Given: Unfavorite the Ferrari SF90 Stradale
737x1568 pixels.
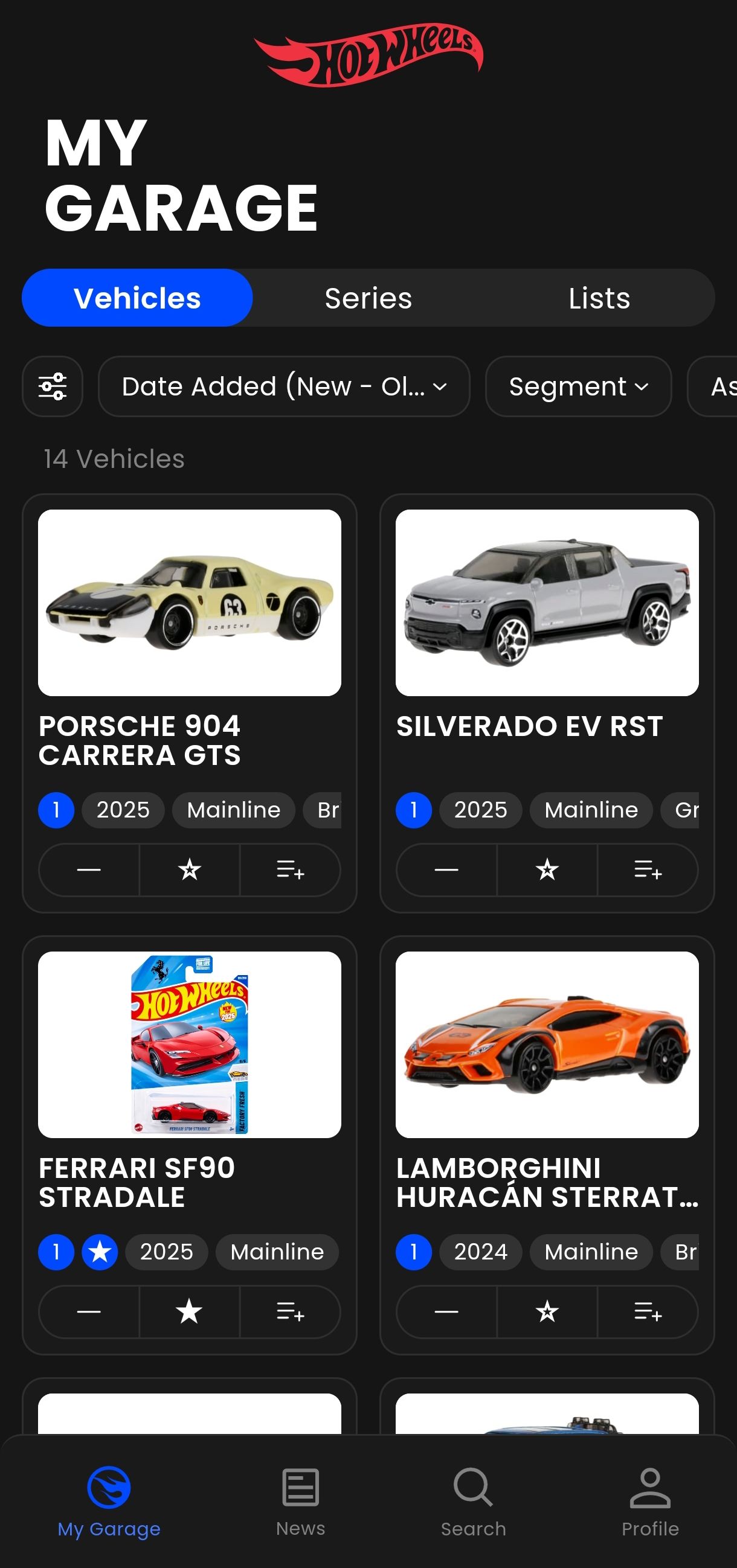Looking at the screenshot, I should click(x=190, y=1312).
